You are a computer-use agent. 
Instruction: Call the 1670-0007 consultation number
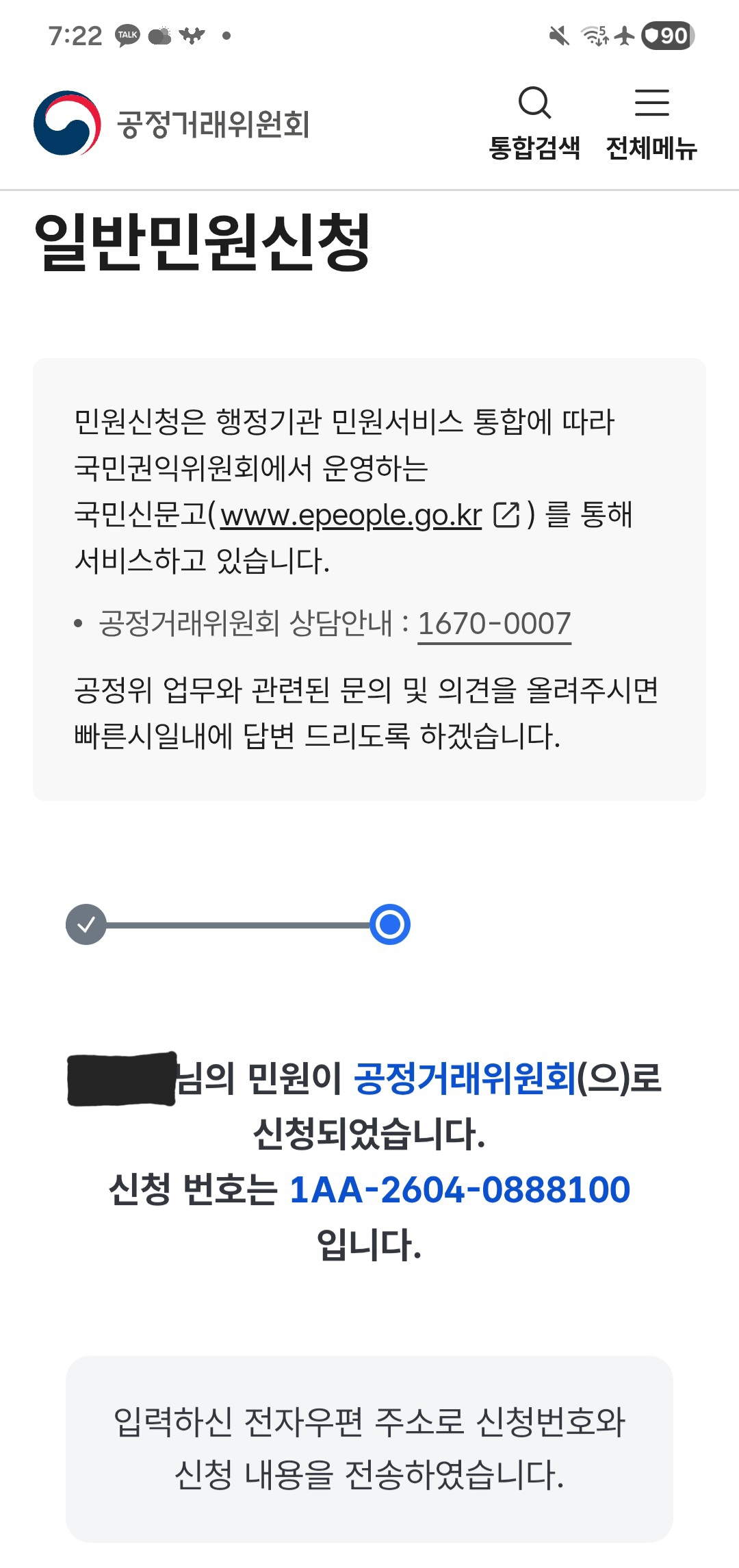tap(494, 624)
